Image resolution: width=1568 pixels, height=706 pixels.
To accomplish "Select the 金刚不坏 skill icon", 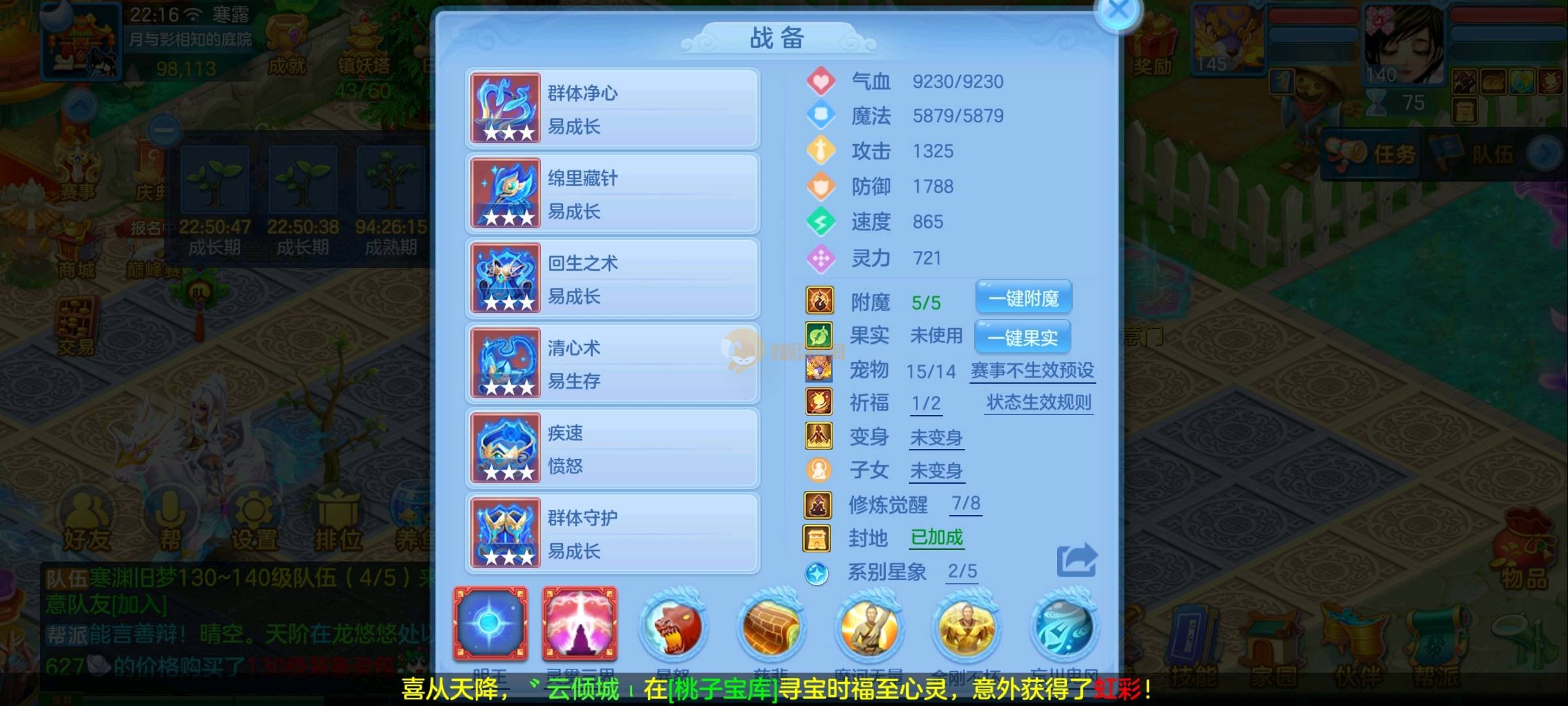I will pos(966,628).
